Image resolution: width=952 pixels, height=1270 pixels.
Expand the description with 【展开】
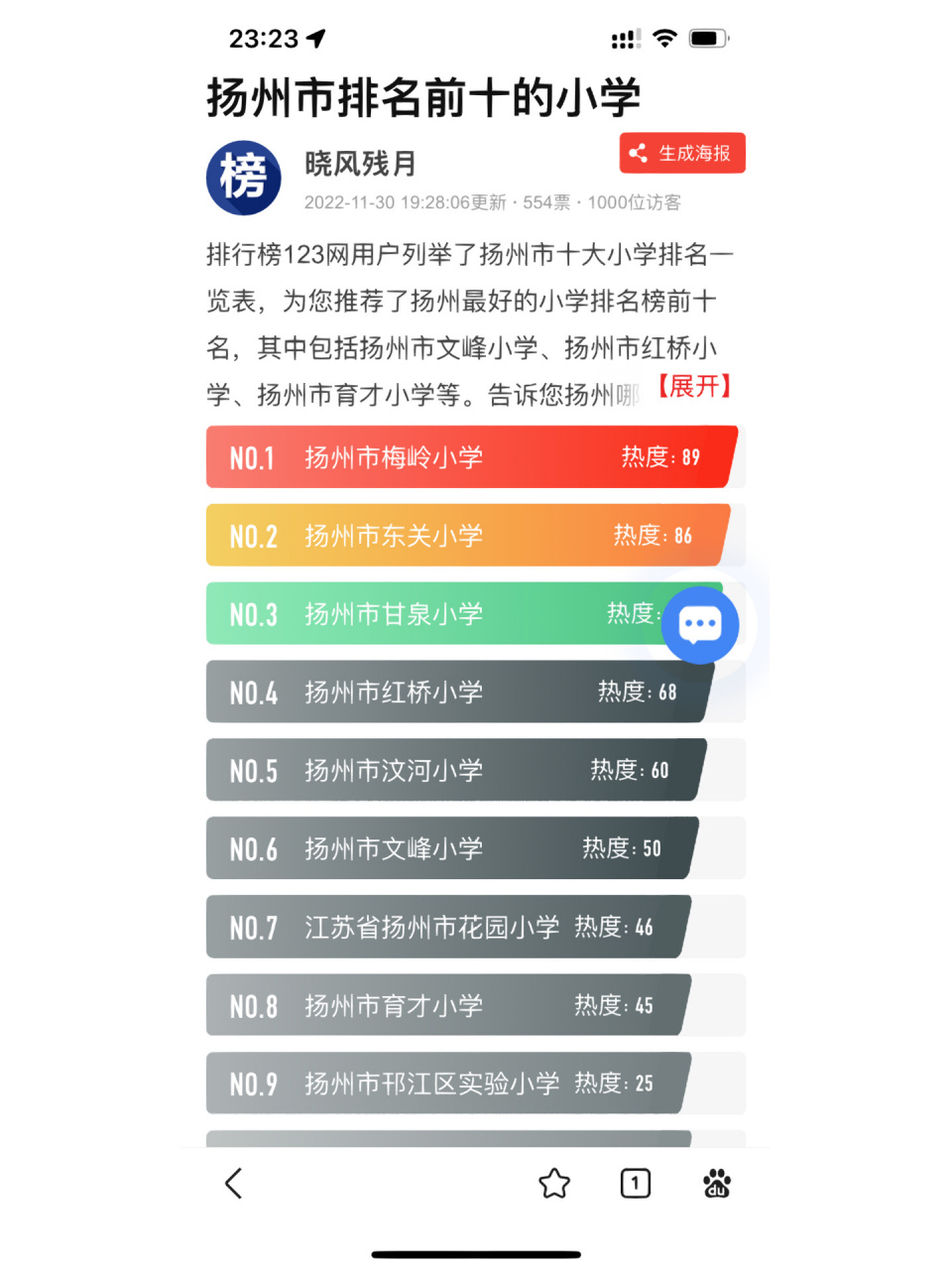coord(694,386)
